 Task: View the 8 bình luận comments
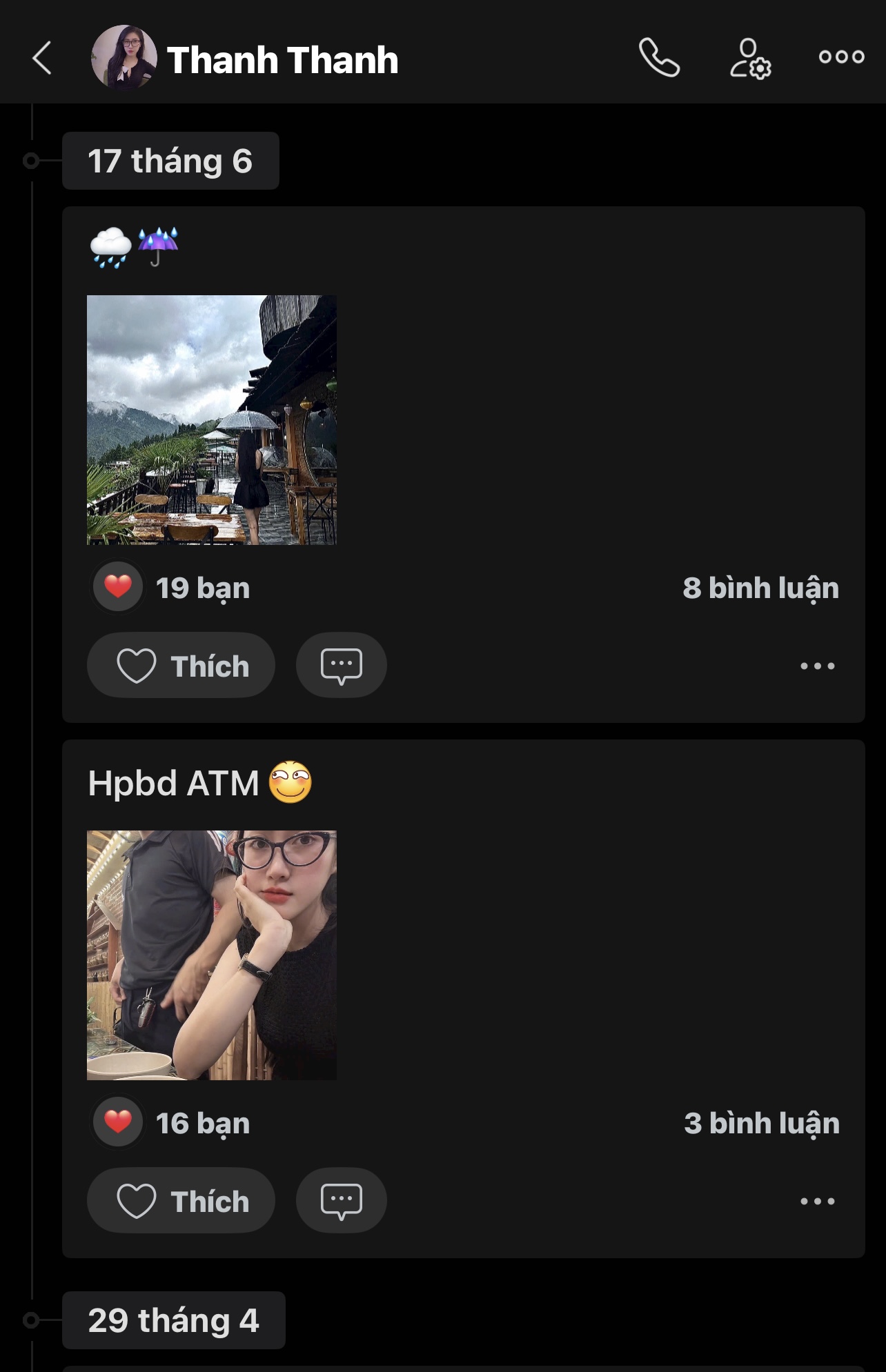coord(760,588)
